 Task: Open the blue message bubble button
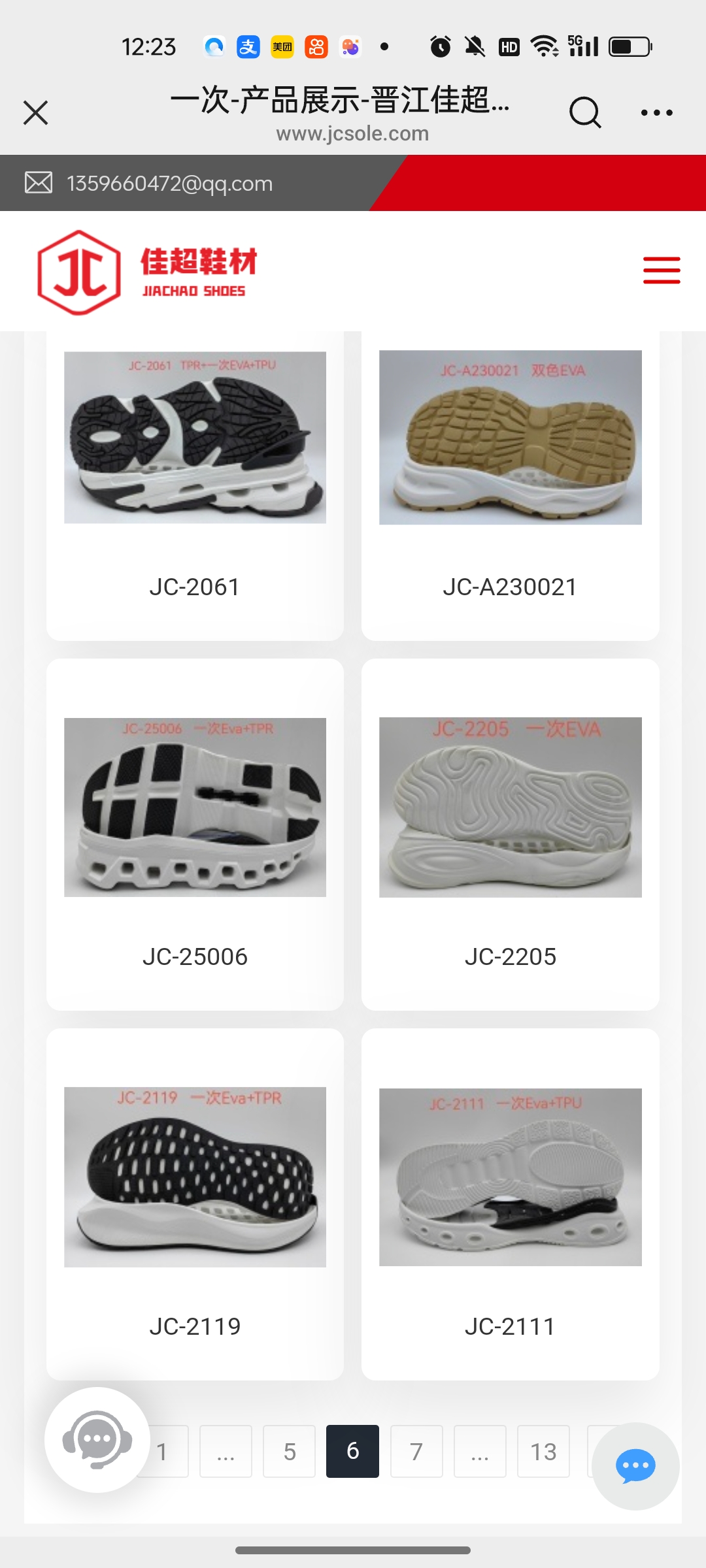coord(635,1466)
